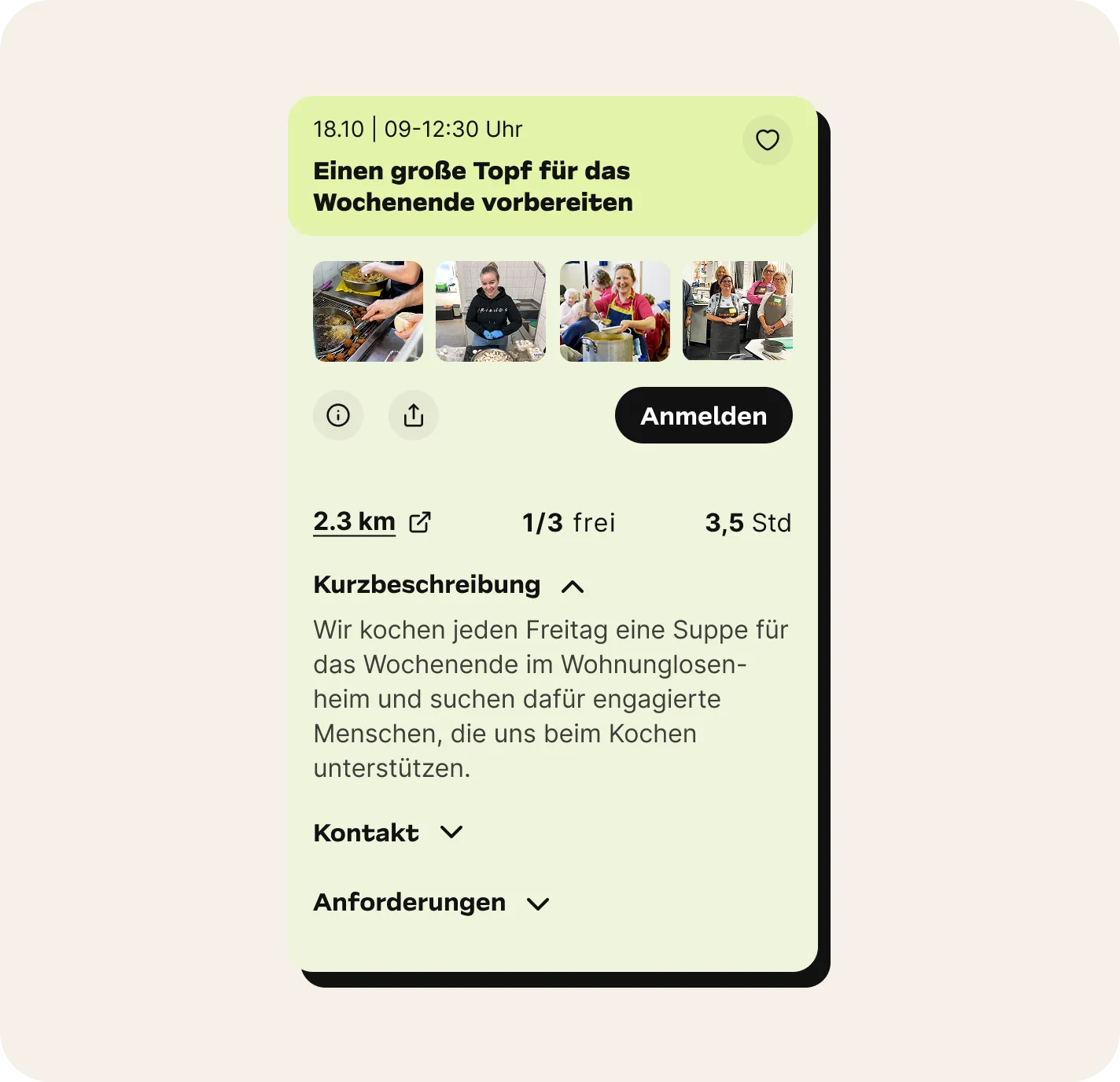The image size is (1120, 1082).
Task: Favorite this event with the heart icon
Action: coord(767,140)
